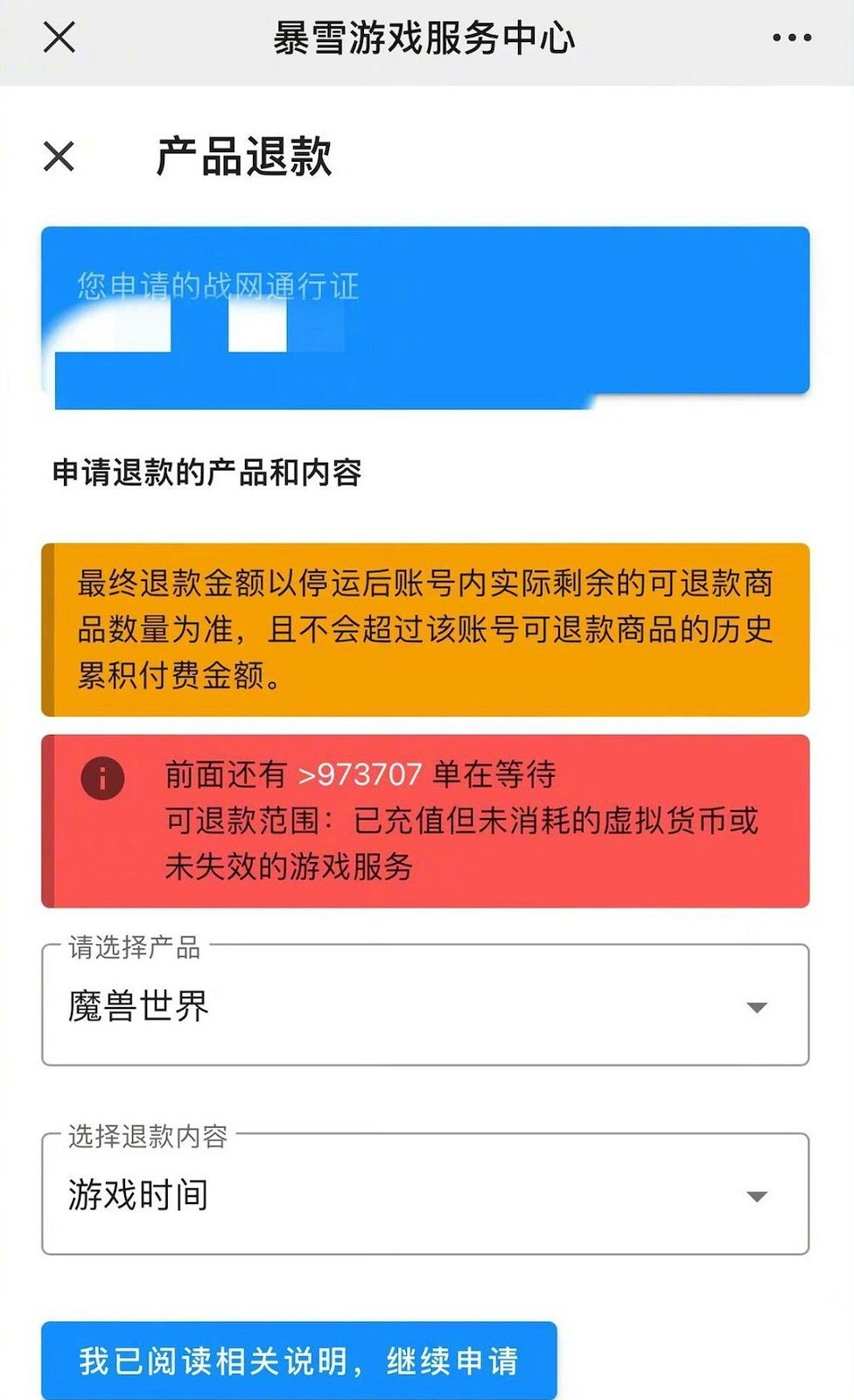Click the X next to 产品退款 title
The height and width of the screenshot is (1400, 854).
pyautogui.click(x=59, y=157)
